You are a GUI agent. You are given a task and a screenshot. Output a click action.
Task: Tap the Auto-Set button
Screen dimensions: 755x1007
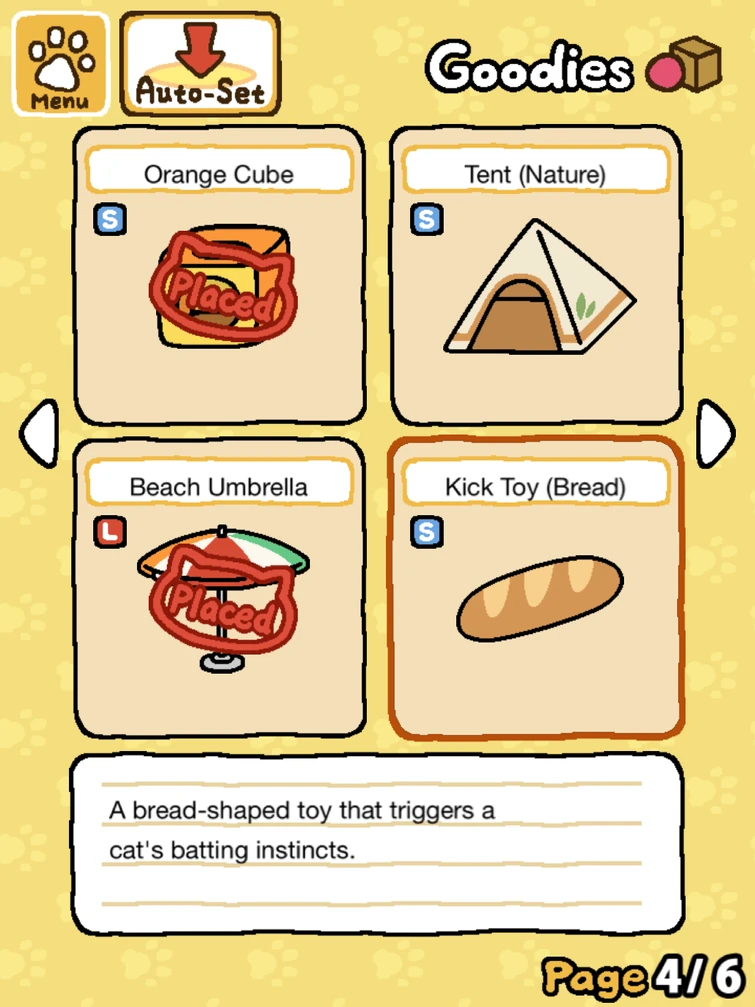coord(200,63)
